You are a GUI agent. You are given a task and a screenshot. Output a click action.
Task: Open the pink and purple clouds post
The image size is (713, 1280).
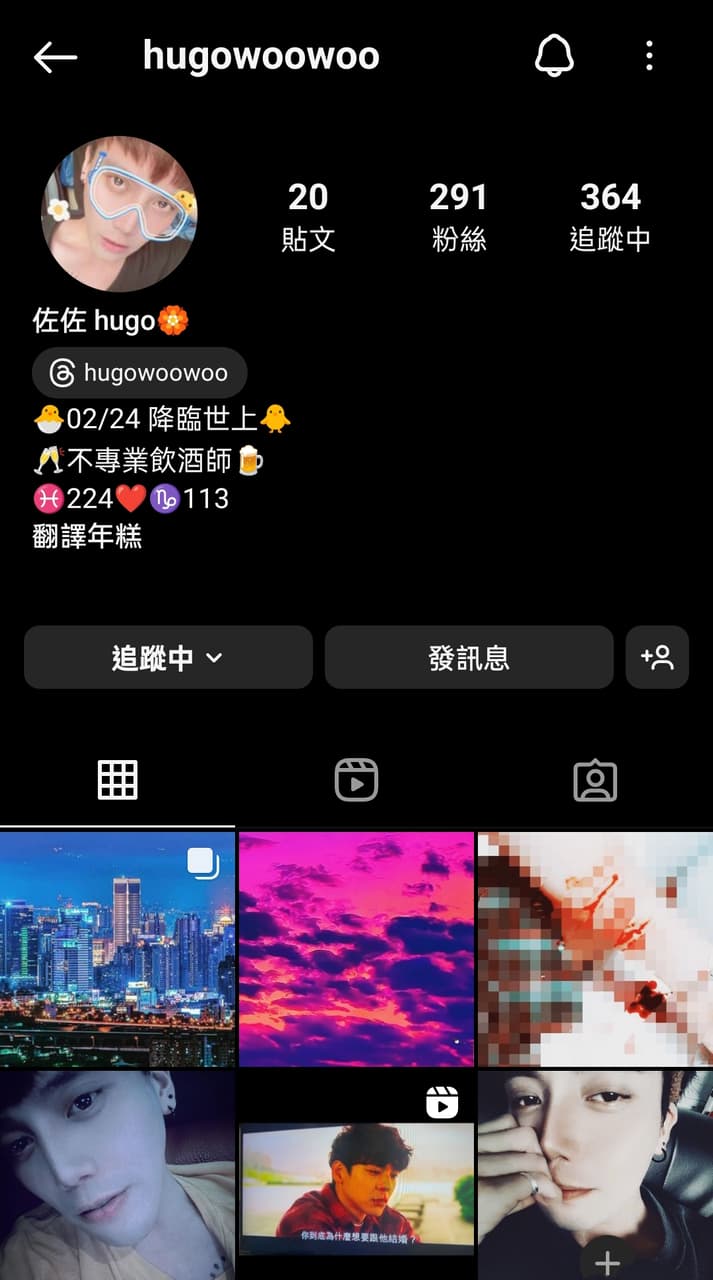(x=356, y=949)
